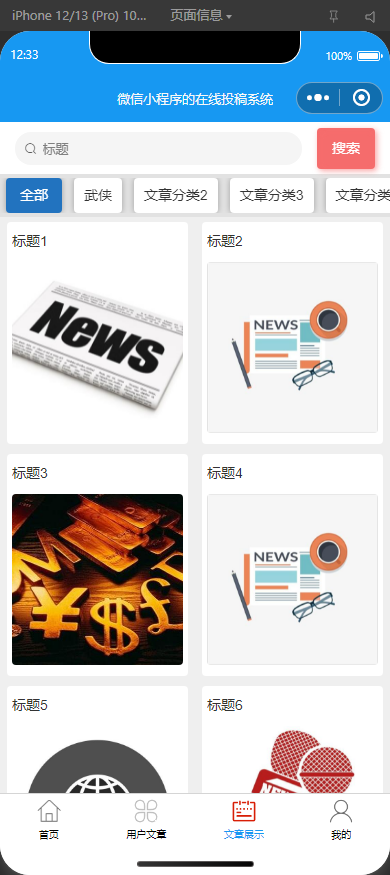Open the mini program three-dot menu
Screen dimensions: 390x875
[318, 98]
